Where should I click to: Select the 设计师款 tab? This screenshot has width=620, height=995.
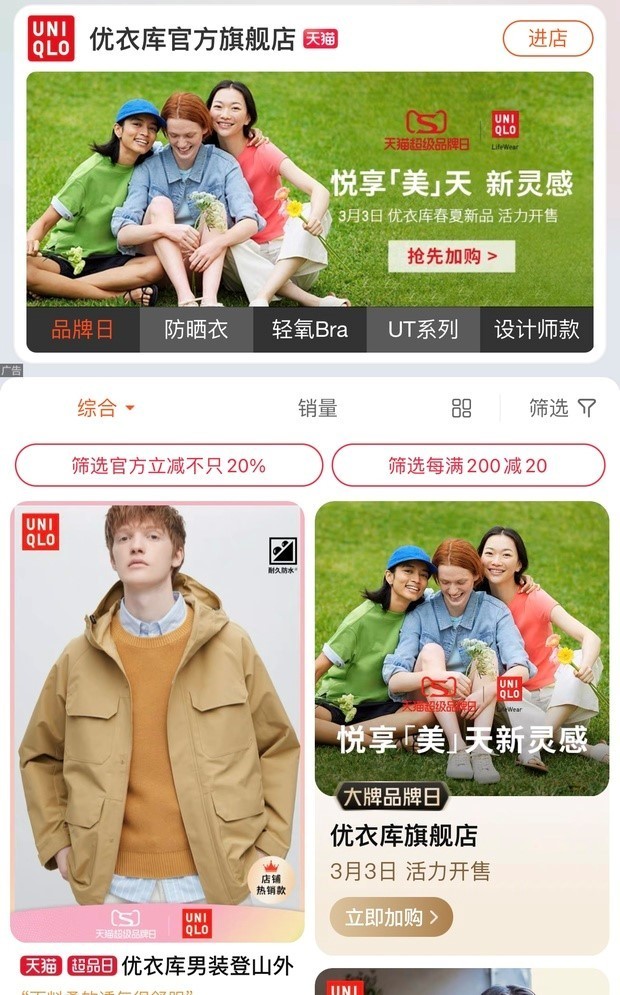point(537,329)
